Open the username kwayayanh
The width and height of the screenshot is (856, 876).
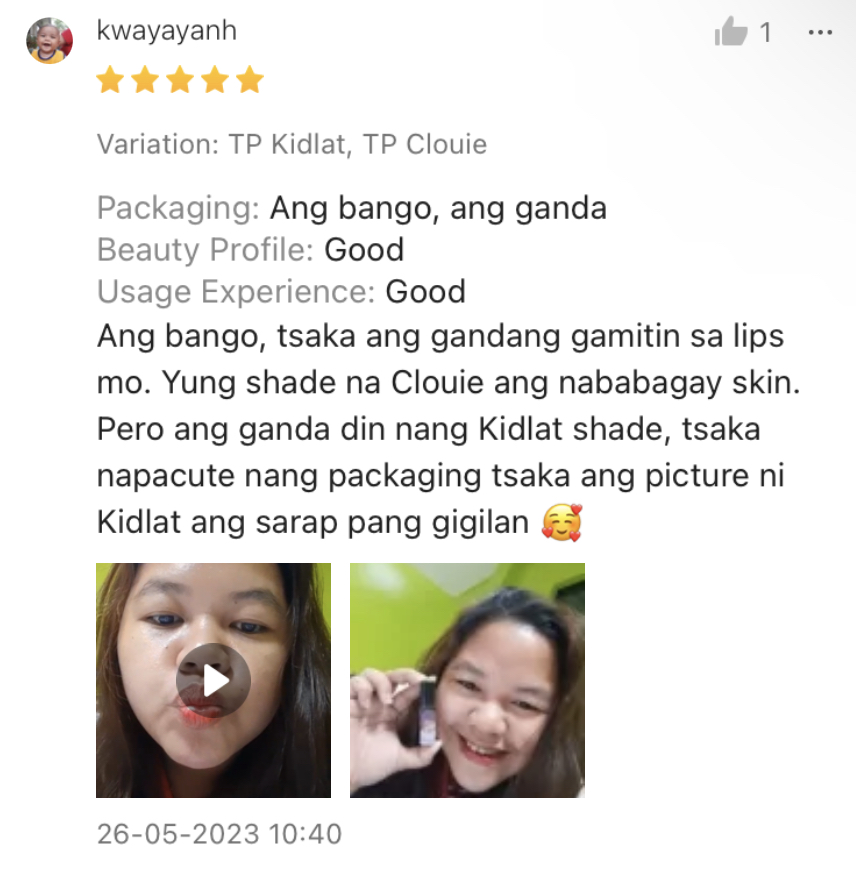coord(166,31)
